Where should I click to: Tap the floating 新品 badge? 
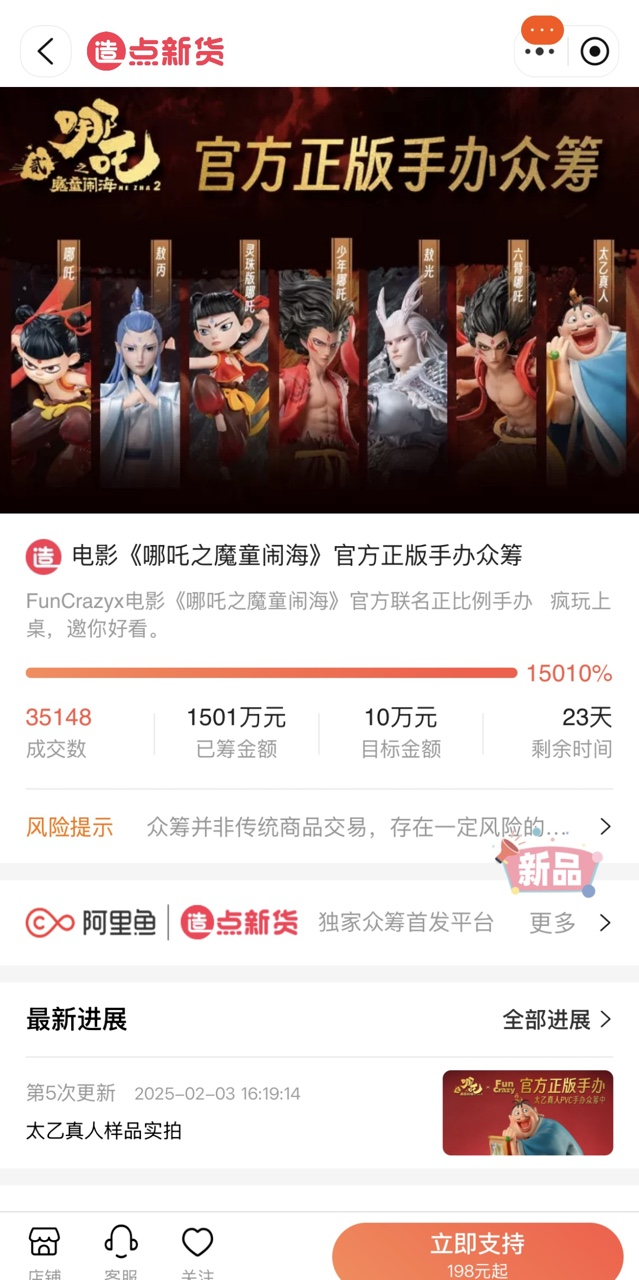pos(549,868)
